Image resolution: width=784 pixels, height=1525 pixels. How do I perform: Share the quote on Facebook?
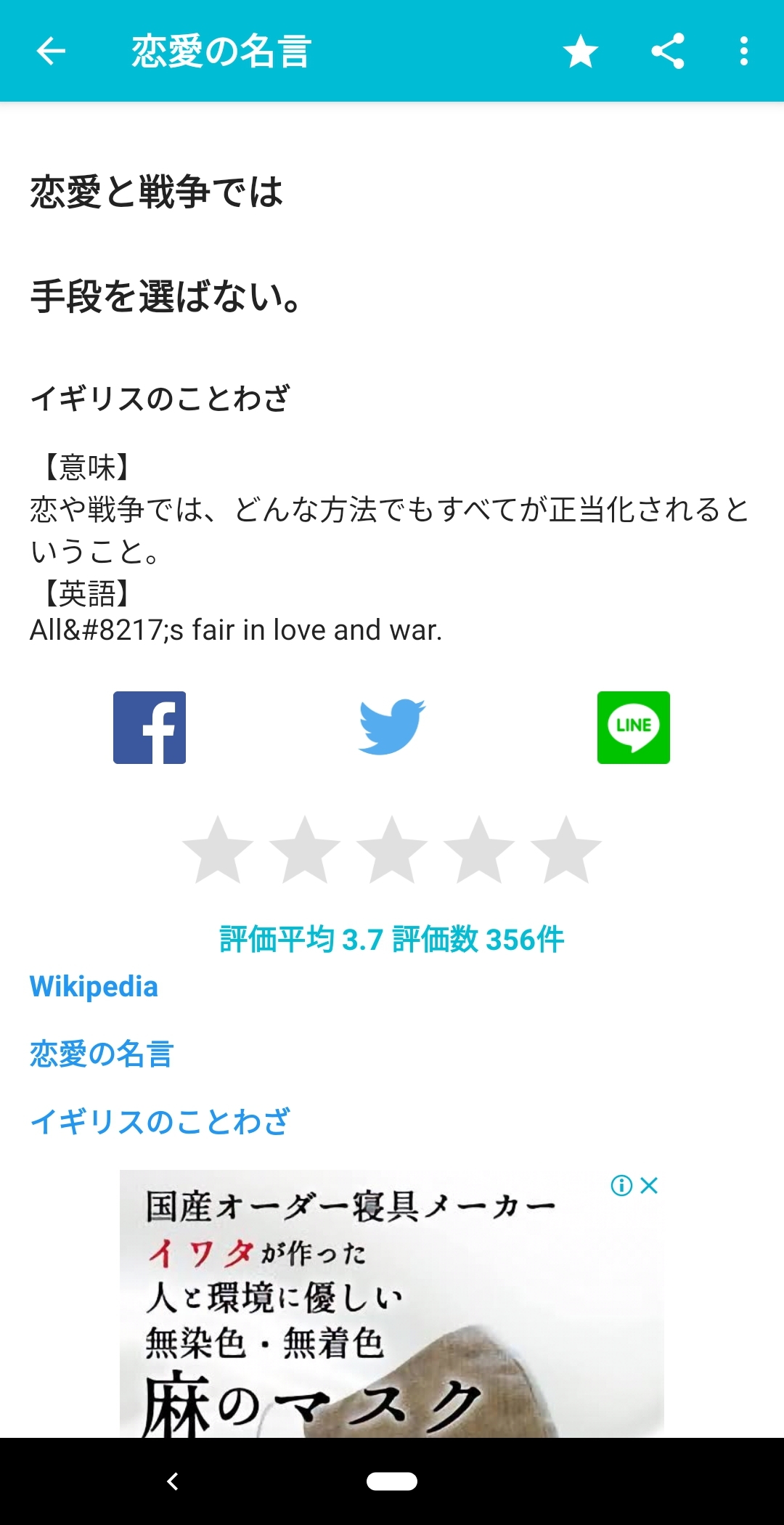click(150, 728)
